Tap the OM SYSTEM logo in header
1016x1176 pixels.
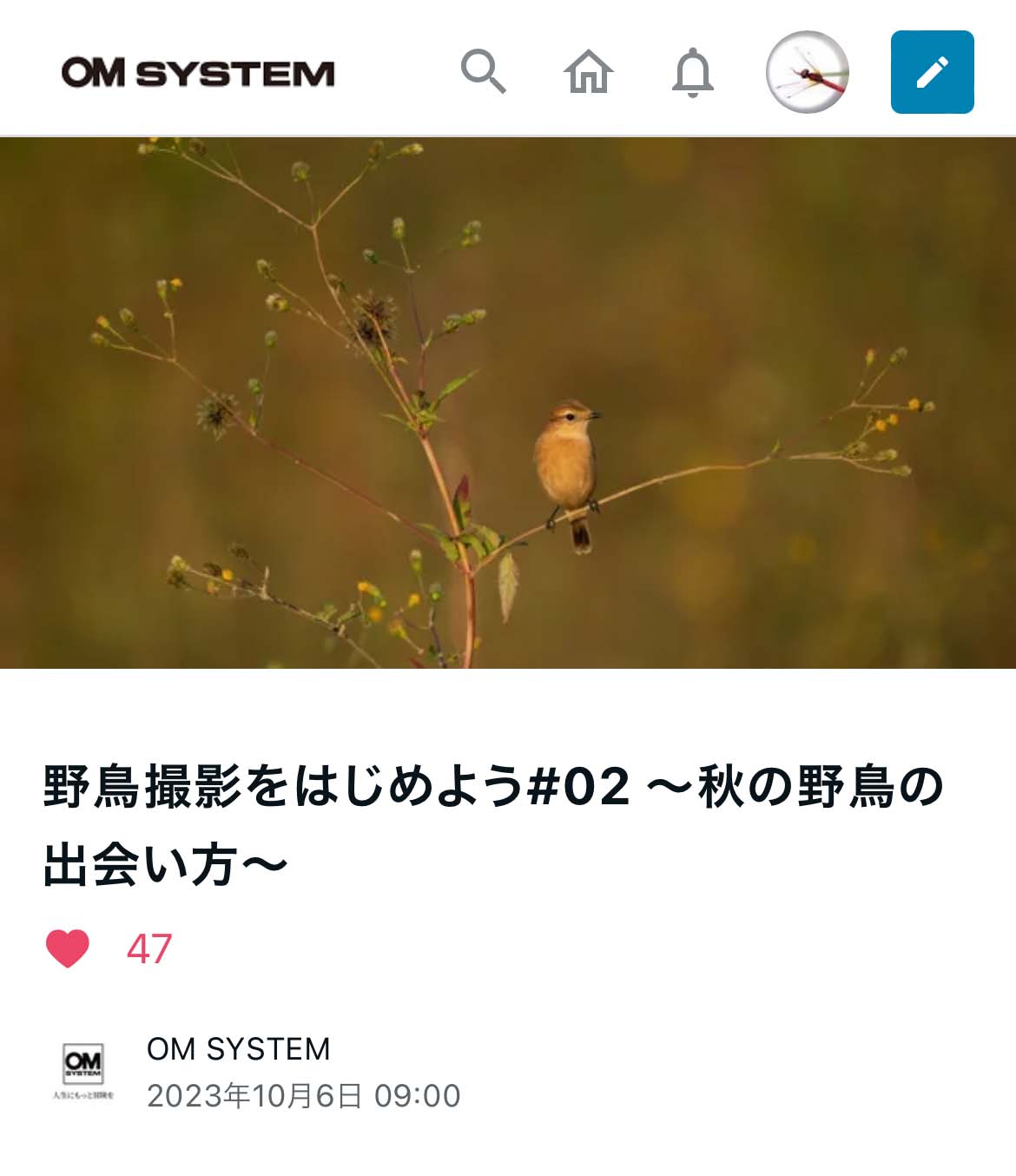point(198,73)
